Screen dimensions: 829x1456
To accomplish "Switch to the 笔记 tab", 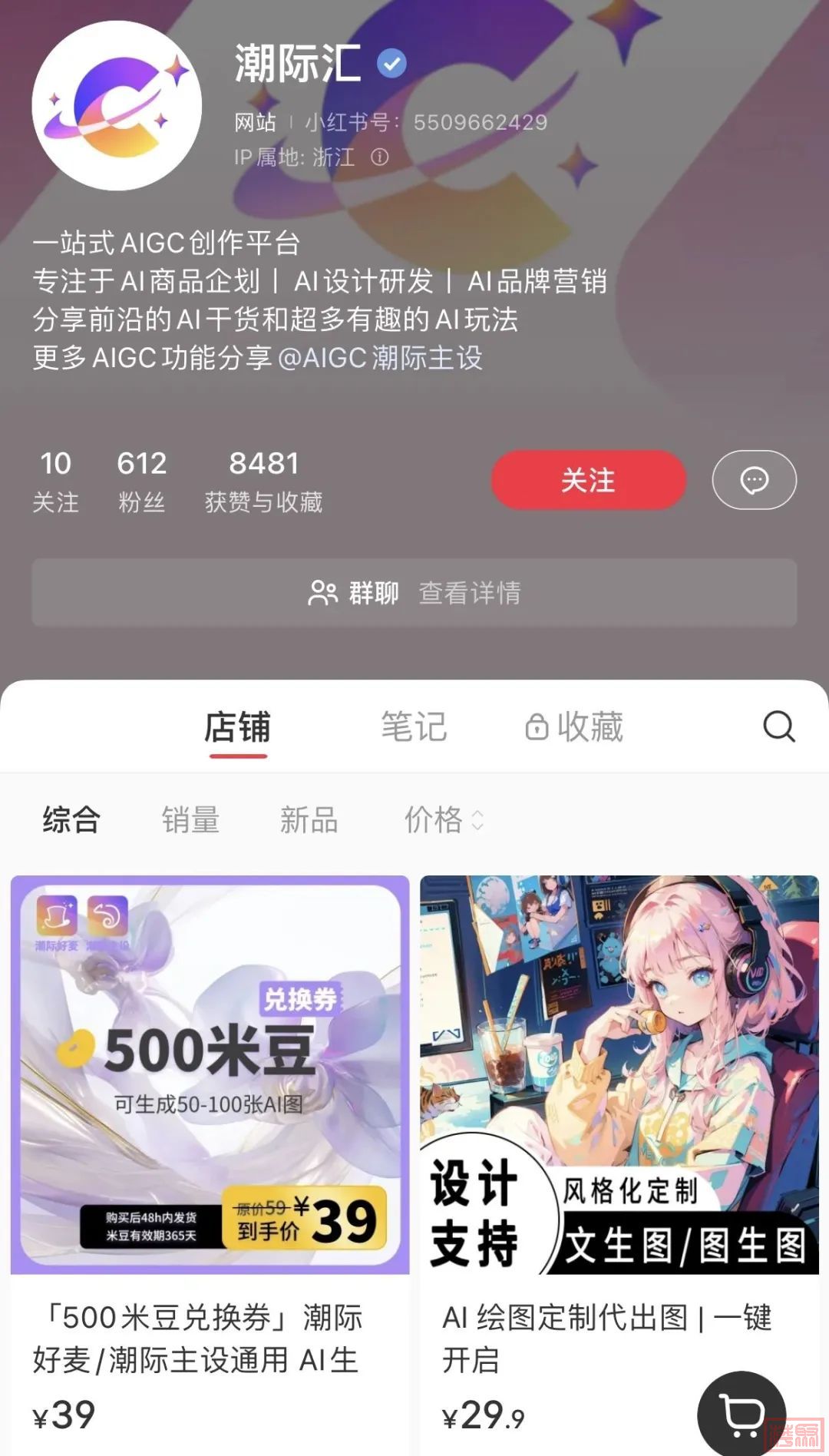I will tap(414, 726).
